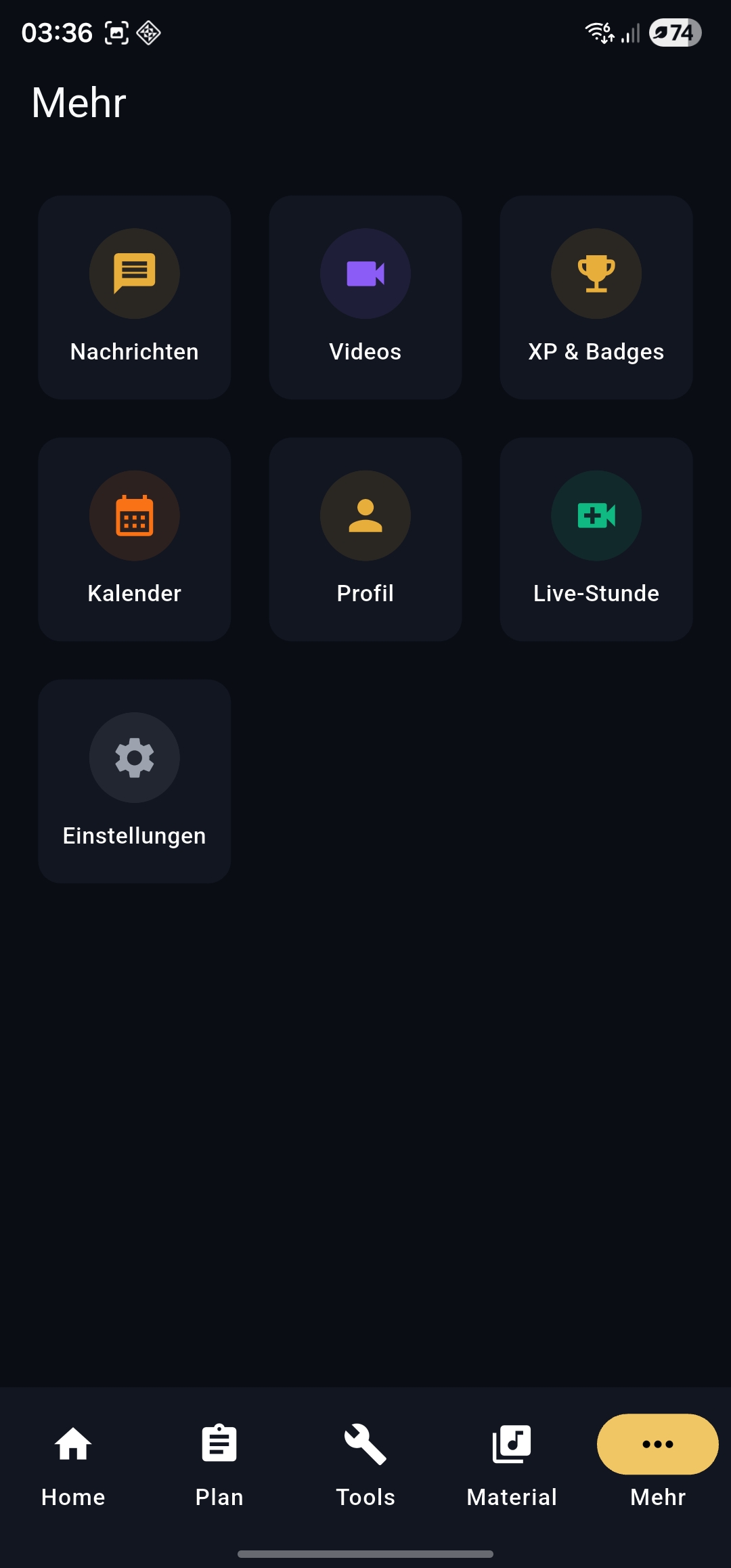Open the Live-Stunde card
The width and height of the screenshot is (731, 1568).
pos(596,540)
